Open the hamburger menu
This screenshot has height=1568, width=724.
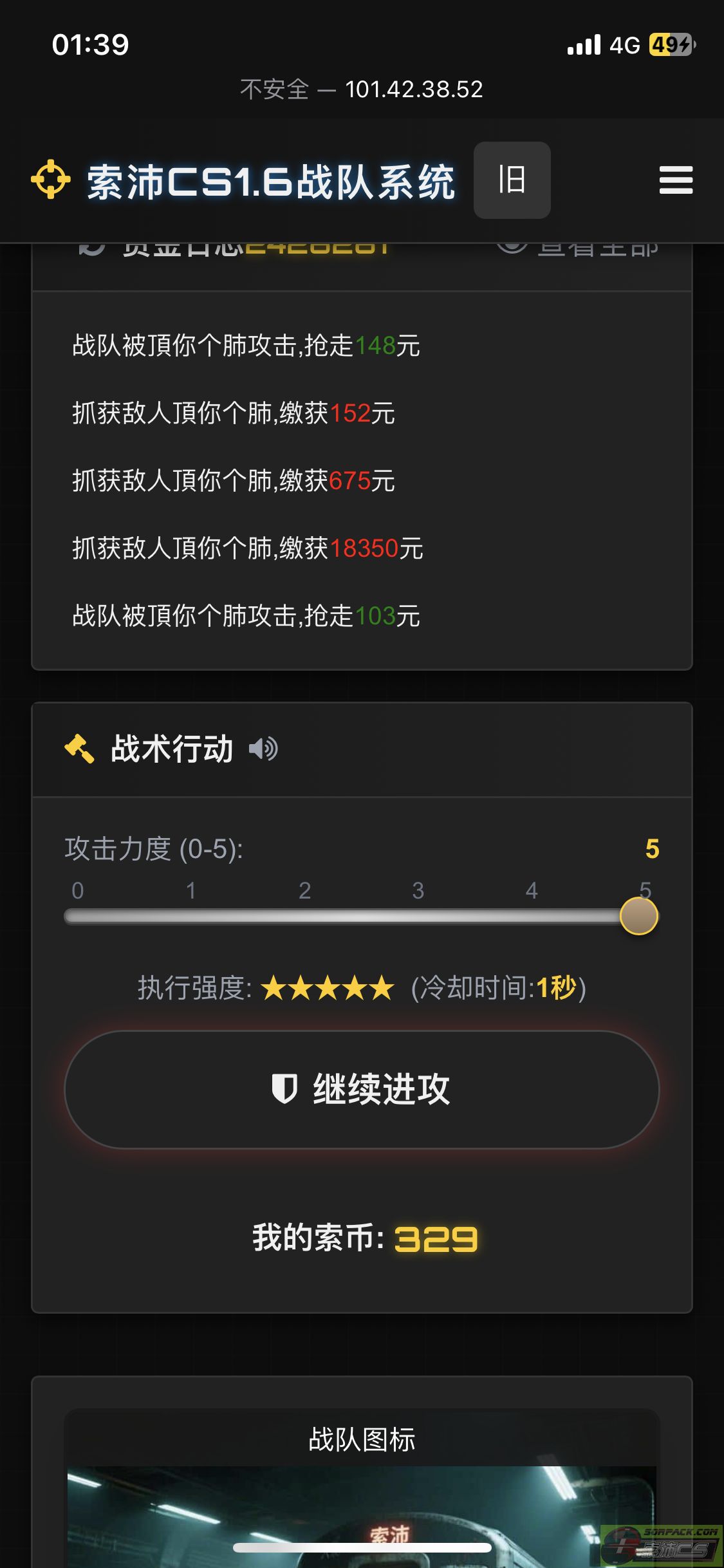pos(676,180)
